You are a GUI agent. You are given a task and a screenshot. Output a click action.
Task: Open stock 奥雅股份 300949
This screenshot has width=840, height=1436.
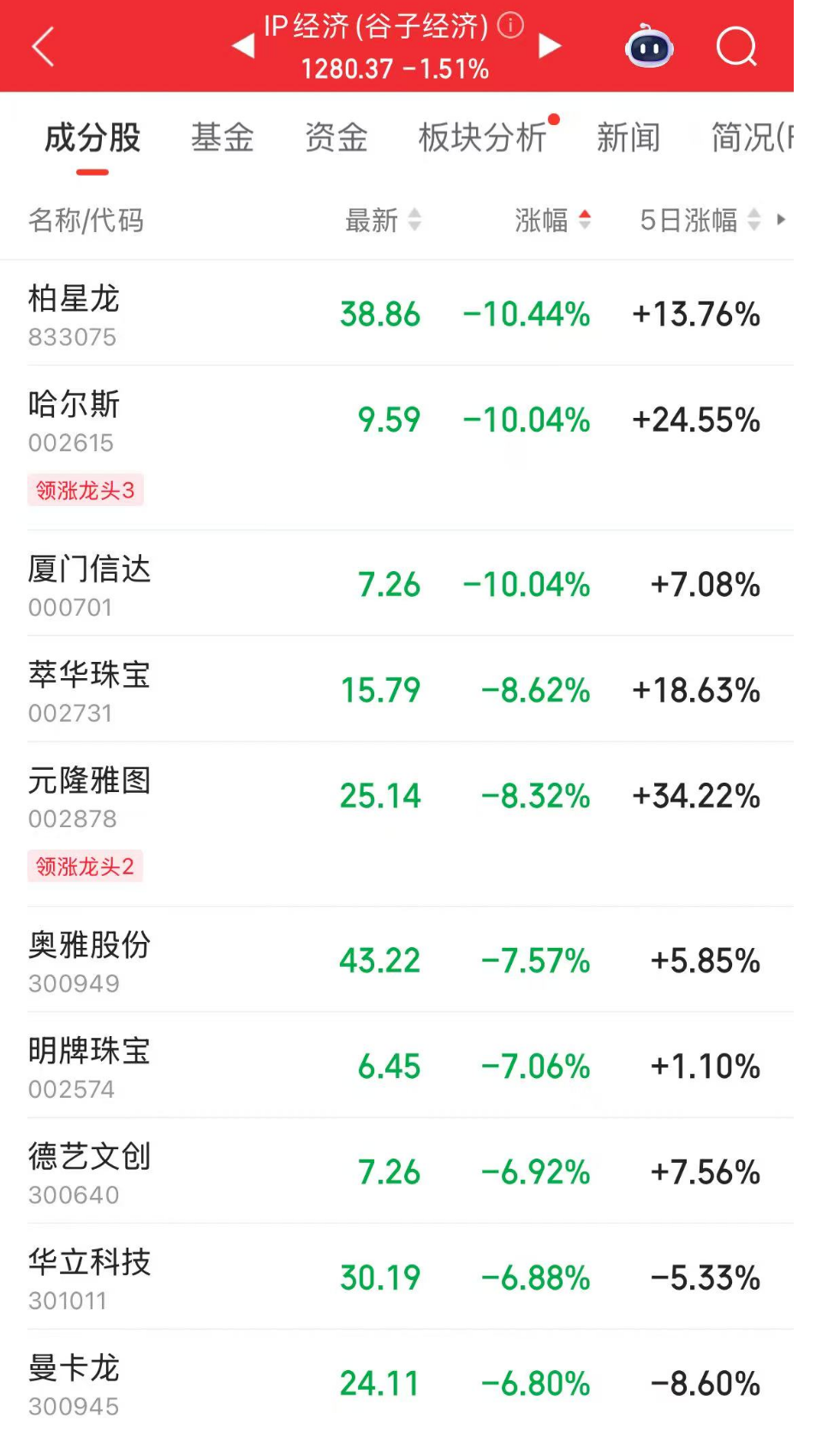pos(396,959)
